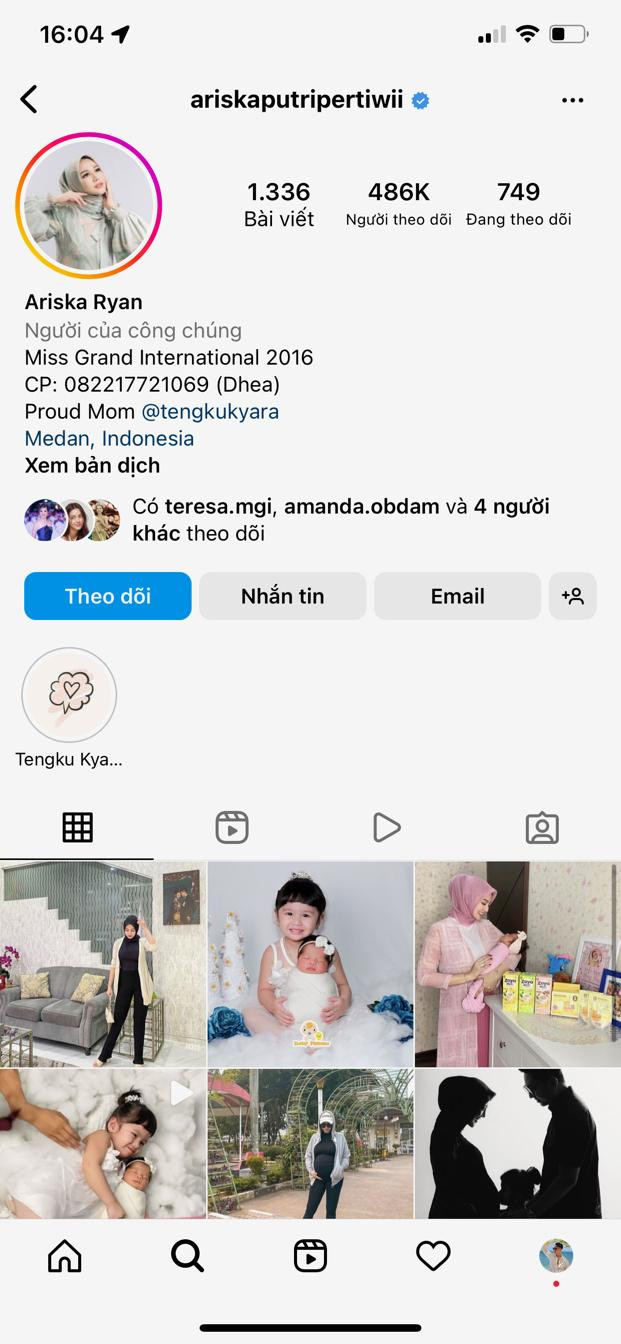621x1344 pixels.
Task: Switch to the Reels tab on the profile
Action: click(x=232, y=827)
